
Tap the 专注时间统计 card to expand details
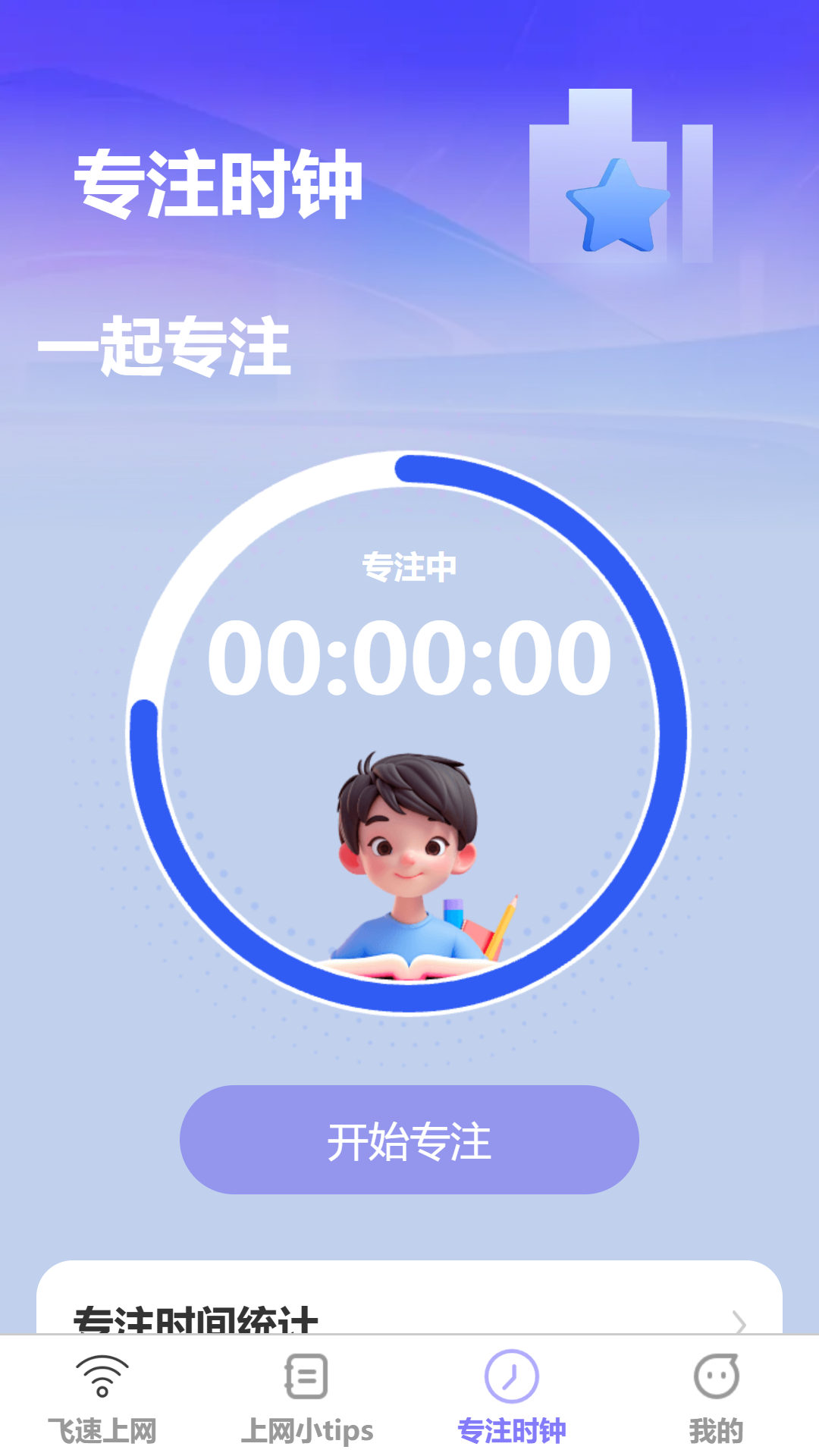click(x=409, y=1319)
